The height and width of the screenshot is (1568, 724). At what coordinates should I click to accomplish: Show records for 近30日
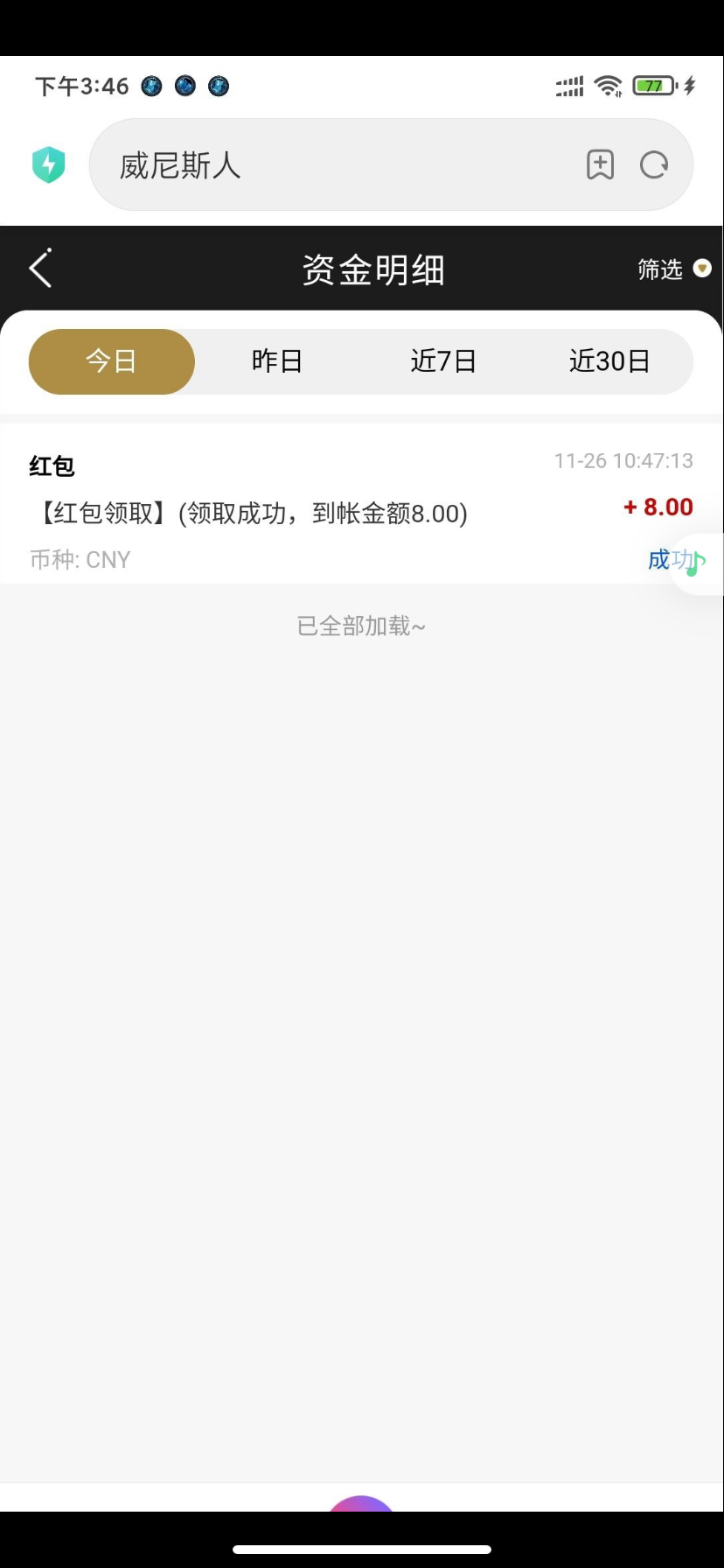tap(609, 361)
